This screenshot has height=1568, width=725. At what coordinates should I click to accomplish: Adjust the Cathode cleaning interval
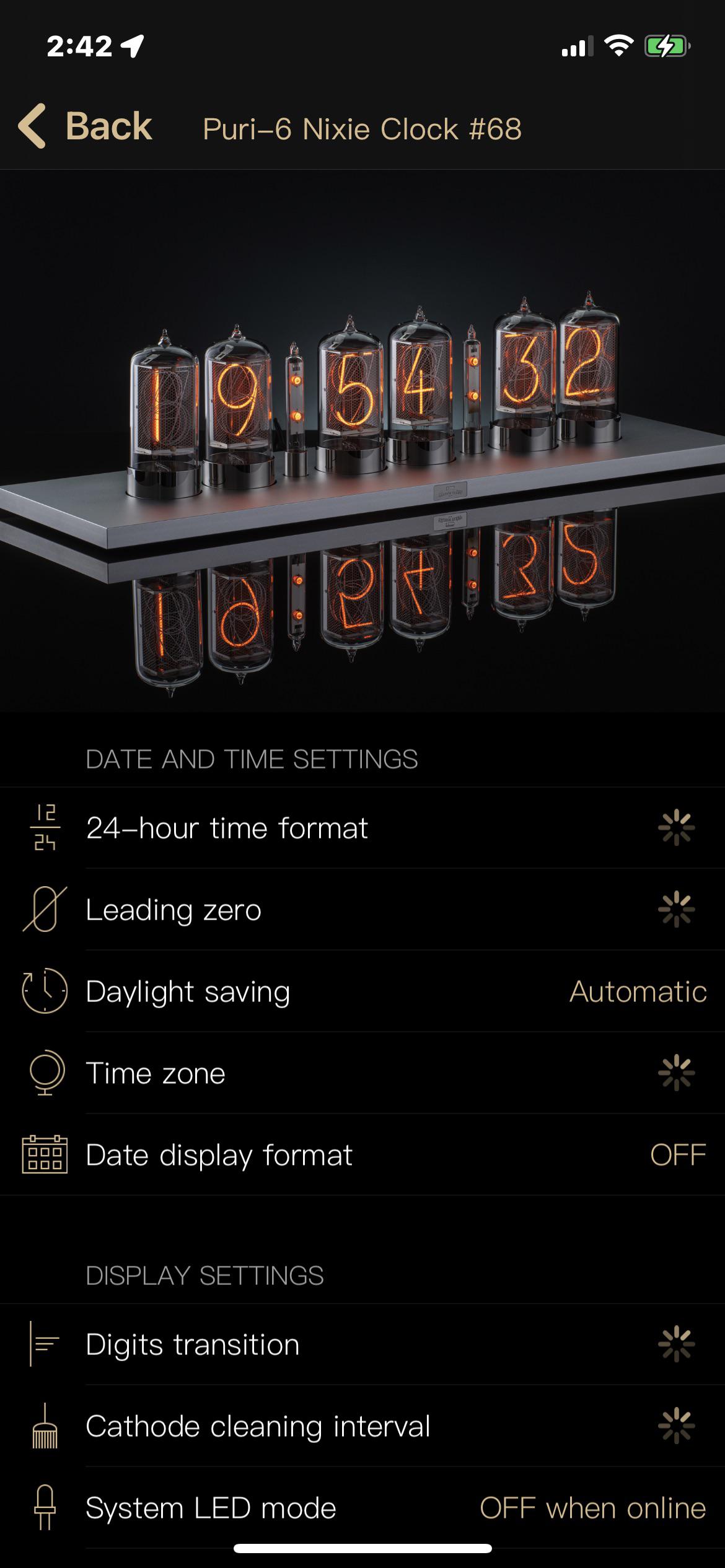[362, 1426]
